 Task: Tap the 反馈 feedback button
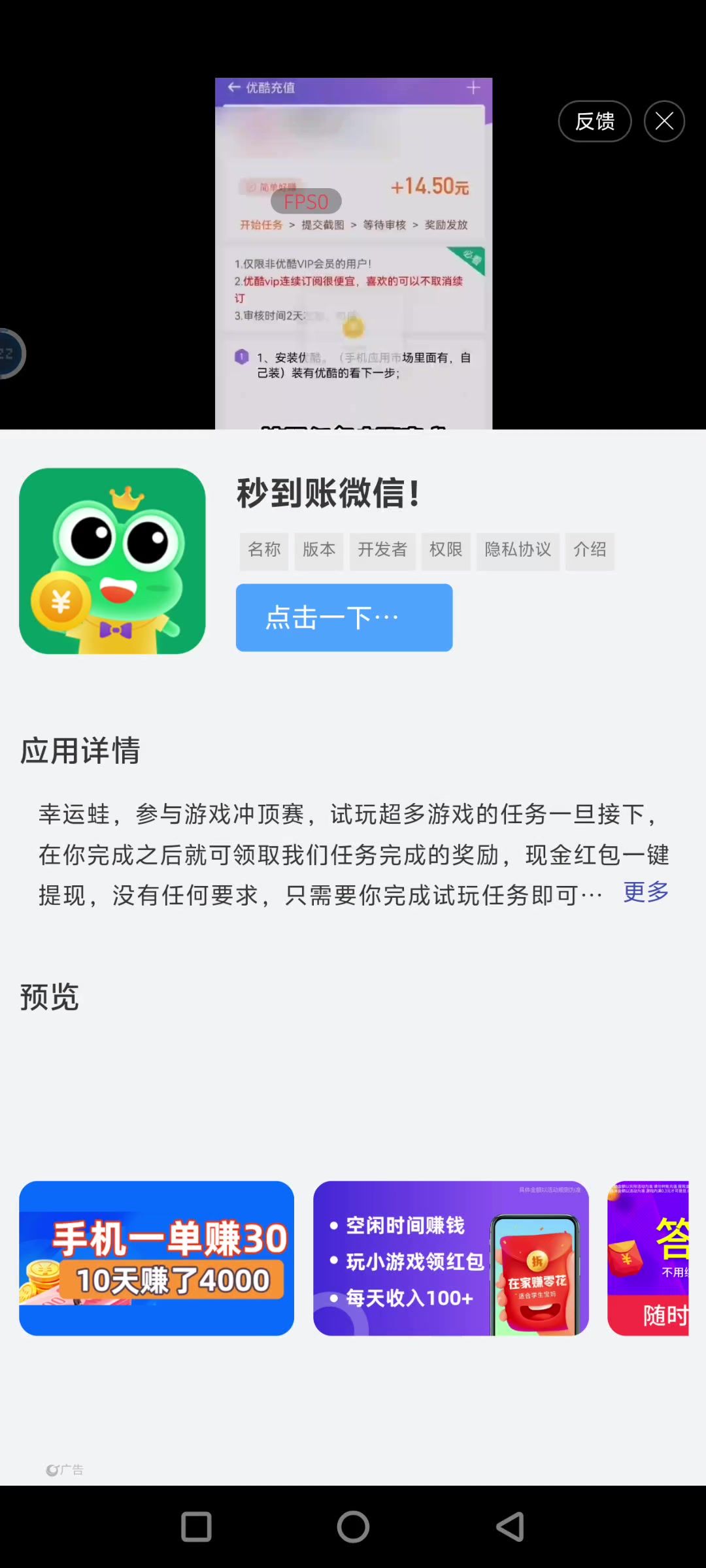coord(594,122)
